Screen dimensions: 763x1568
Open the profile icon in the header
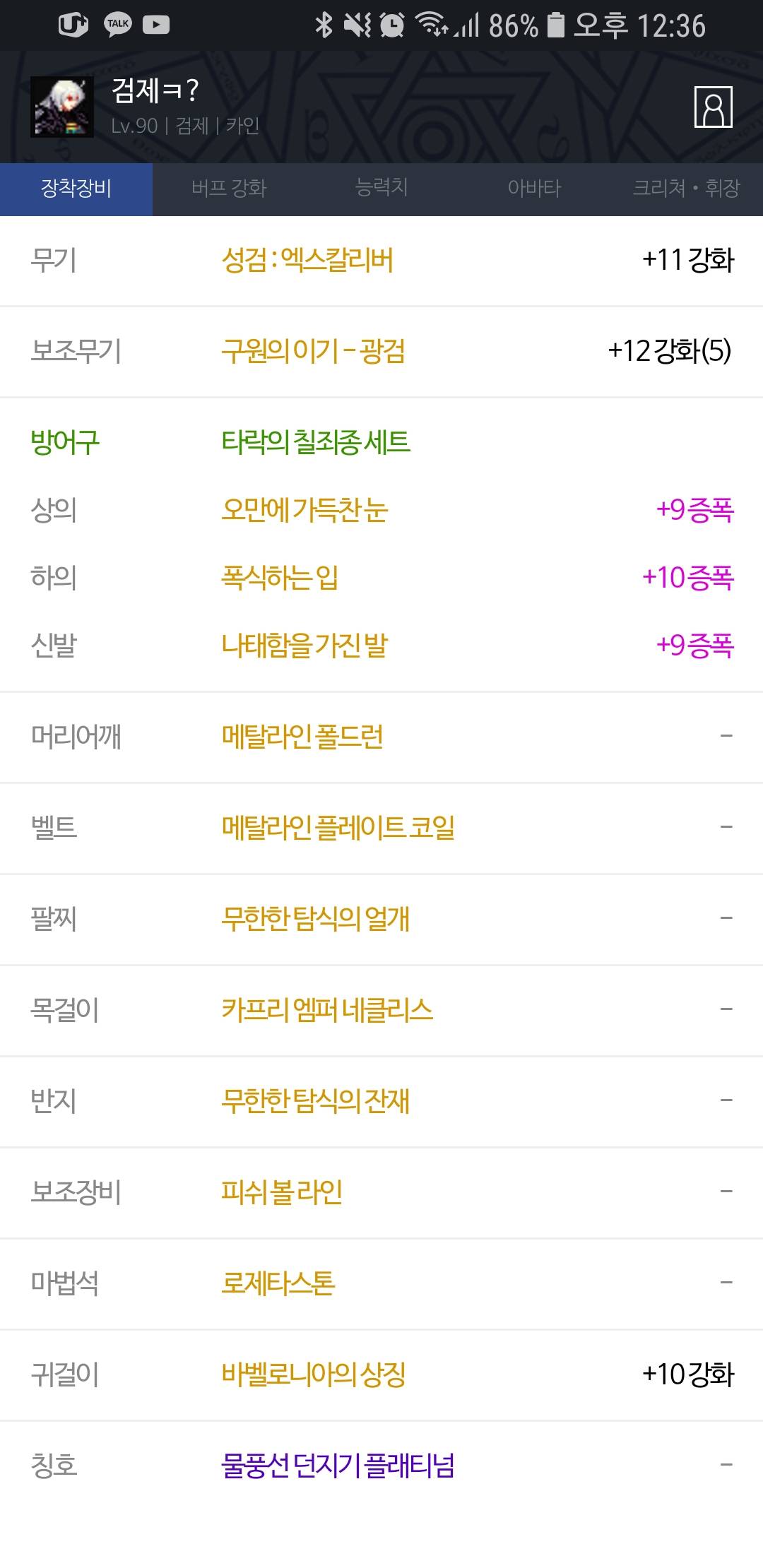(713, 107)
